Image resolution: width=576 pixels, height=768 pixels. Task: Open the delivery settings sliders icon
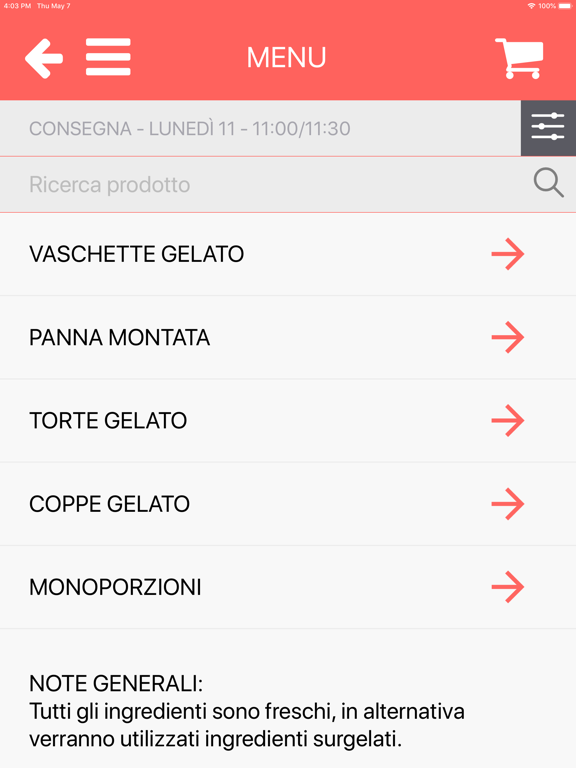point(548,128)
